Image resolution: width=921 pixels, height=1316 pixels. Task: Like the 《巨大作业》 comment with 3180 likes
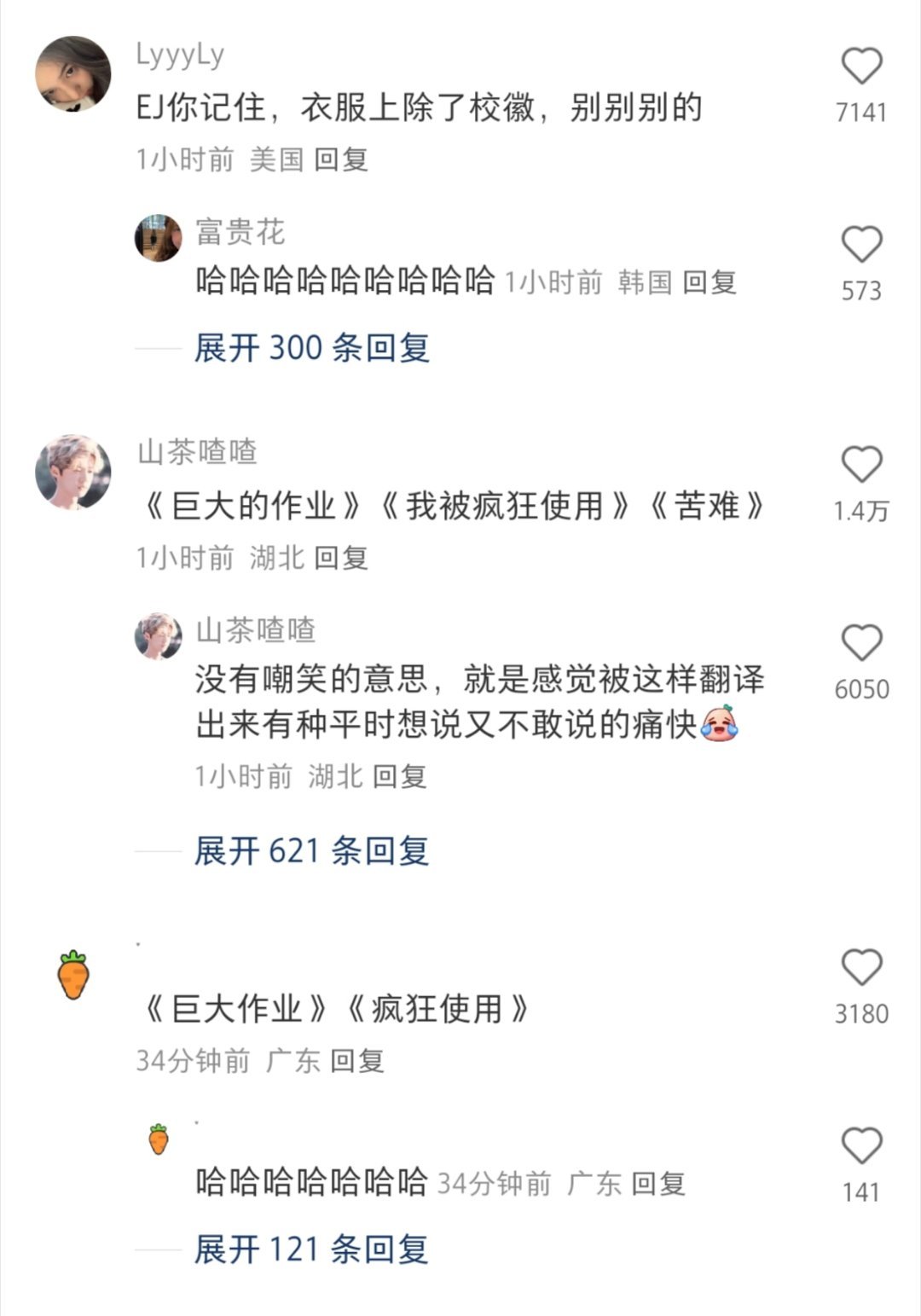[x=861, y=968]
